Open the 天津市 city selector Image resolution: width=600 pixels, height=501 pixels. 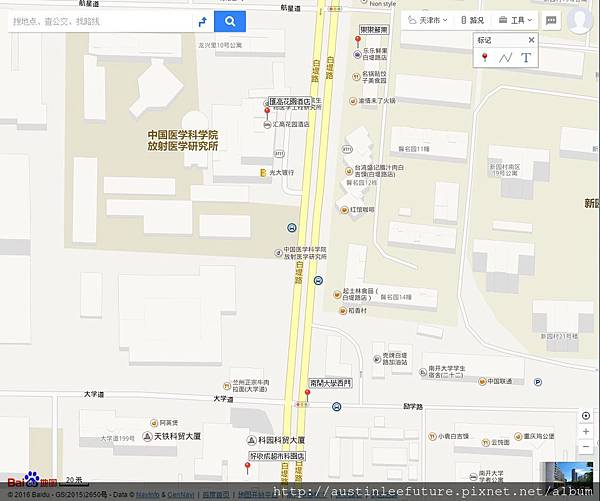427,20
